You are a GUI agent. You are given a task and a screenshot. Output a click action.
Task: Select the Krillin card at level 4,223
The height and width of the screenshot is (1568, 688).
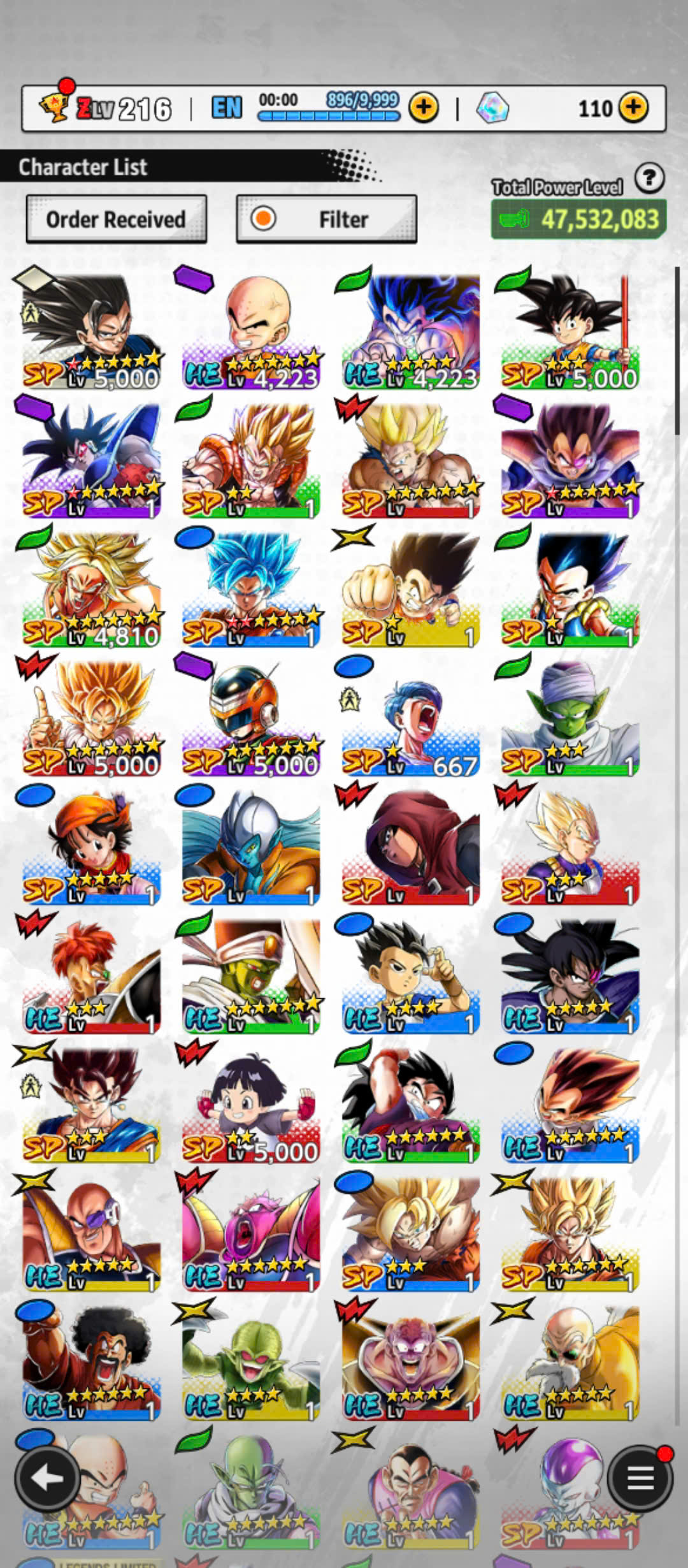point(250,330)
